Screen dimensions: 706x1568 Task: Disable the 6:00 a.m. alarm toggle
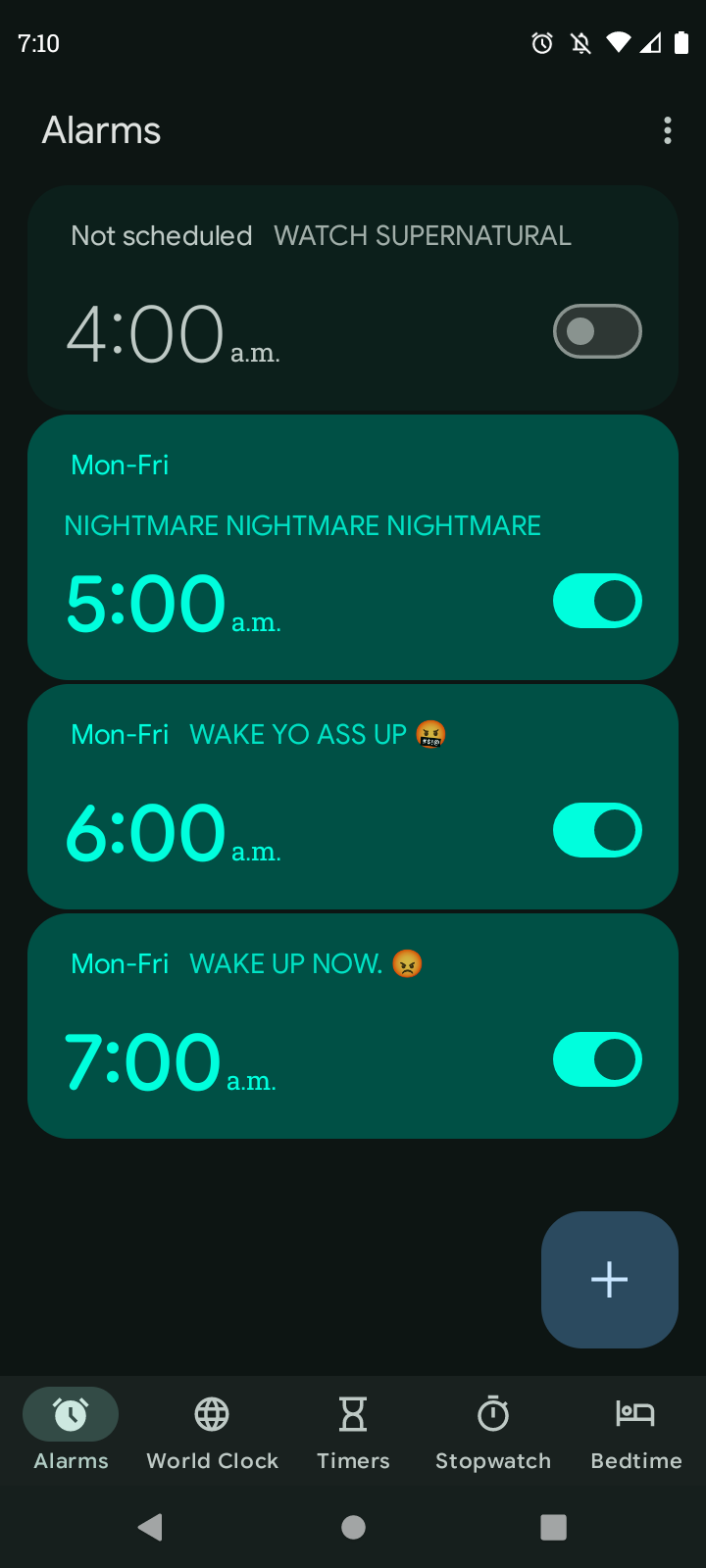(597, 830)
